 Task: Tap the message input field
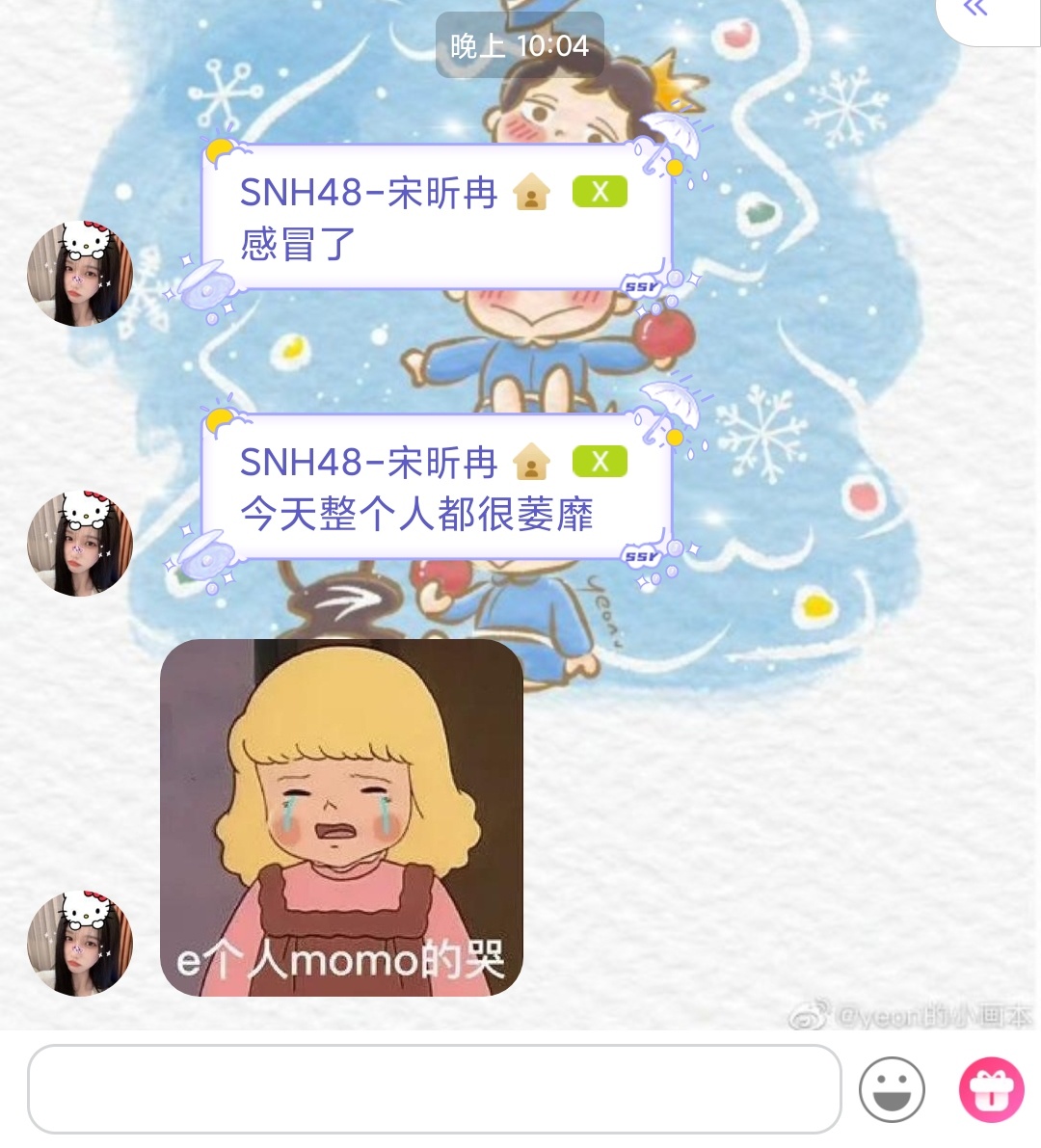[x=434, y=1088]
